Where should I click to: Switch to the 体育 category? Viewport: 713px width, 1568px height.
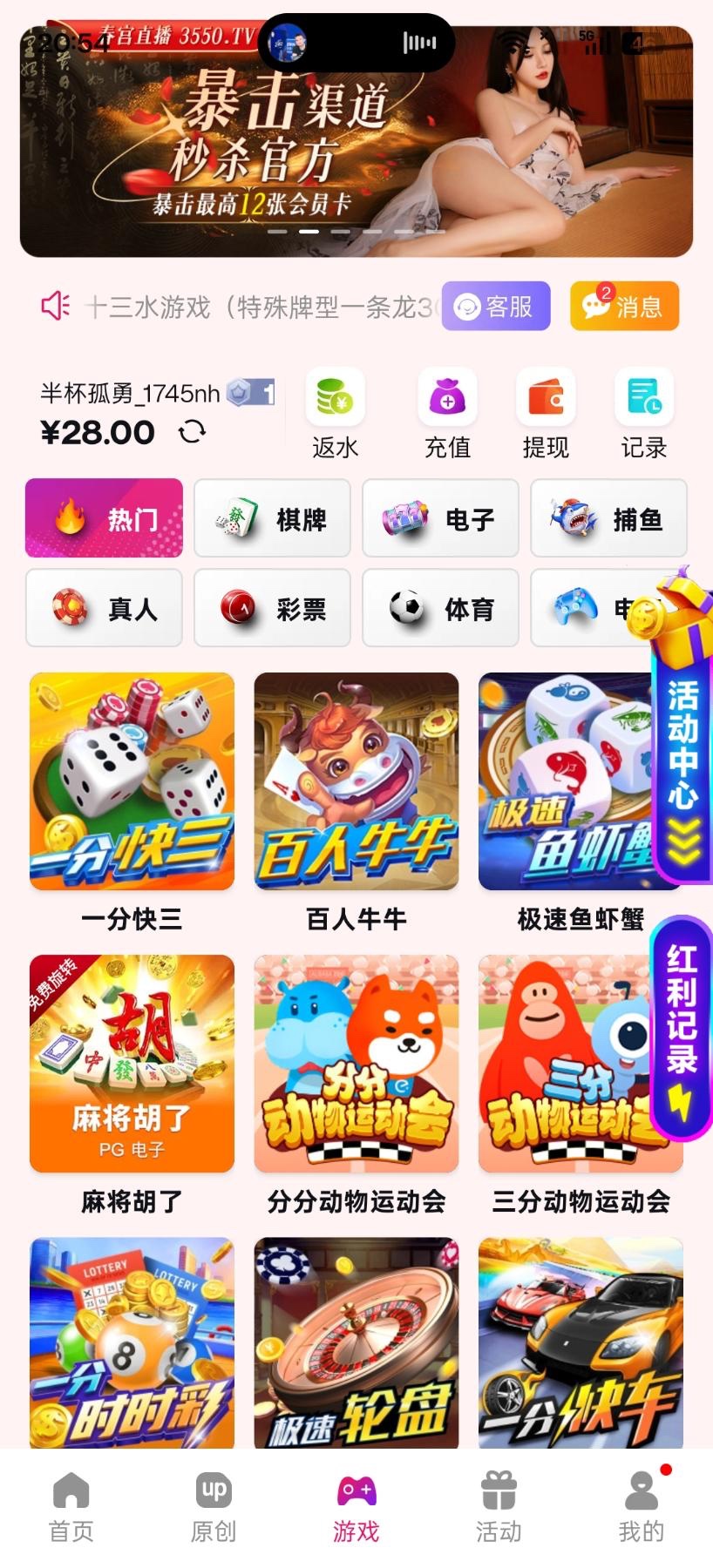[440, 608]
